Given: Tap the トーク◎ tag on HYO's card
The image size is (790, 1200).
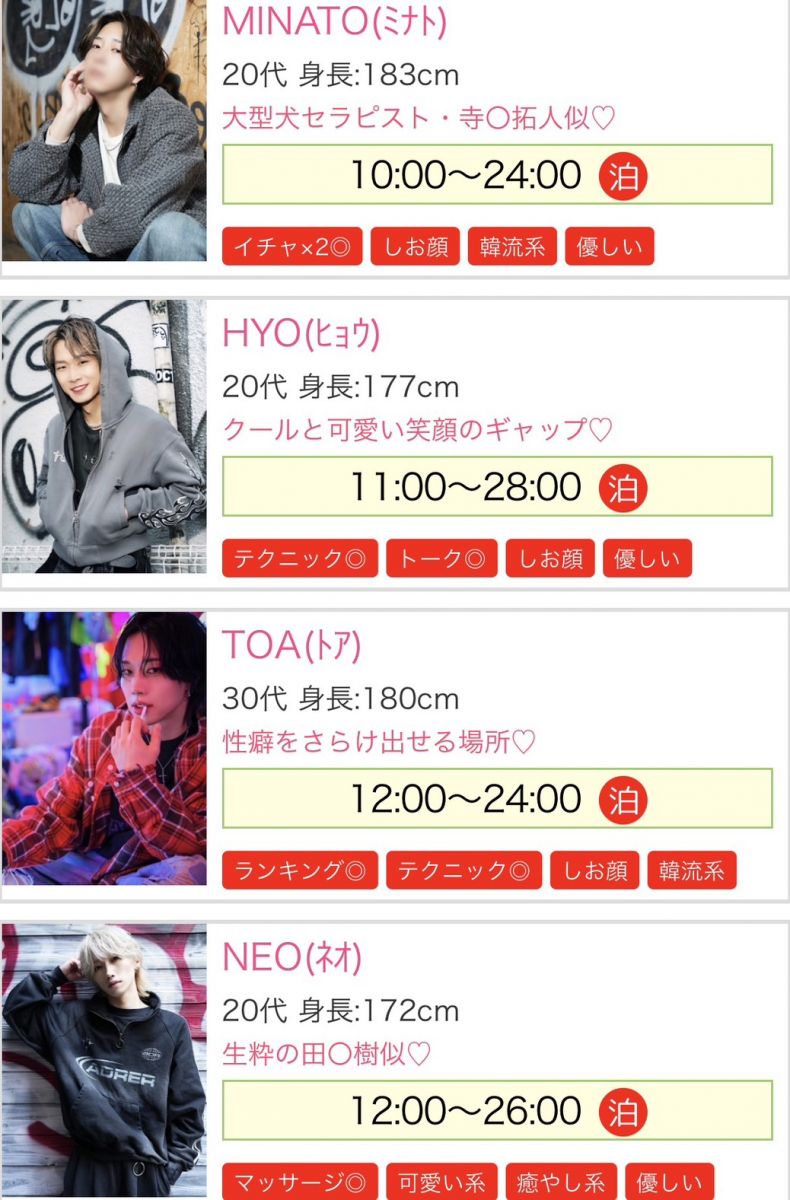Looking at the screenshot, I should [442, 559].
